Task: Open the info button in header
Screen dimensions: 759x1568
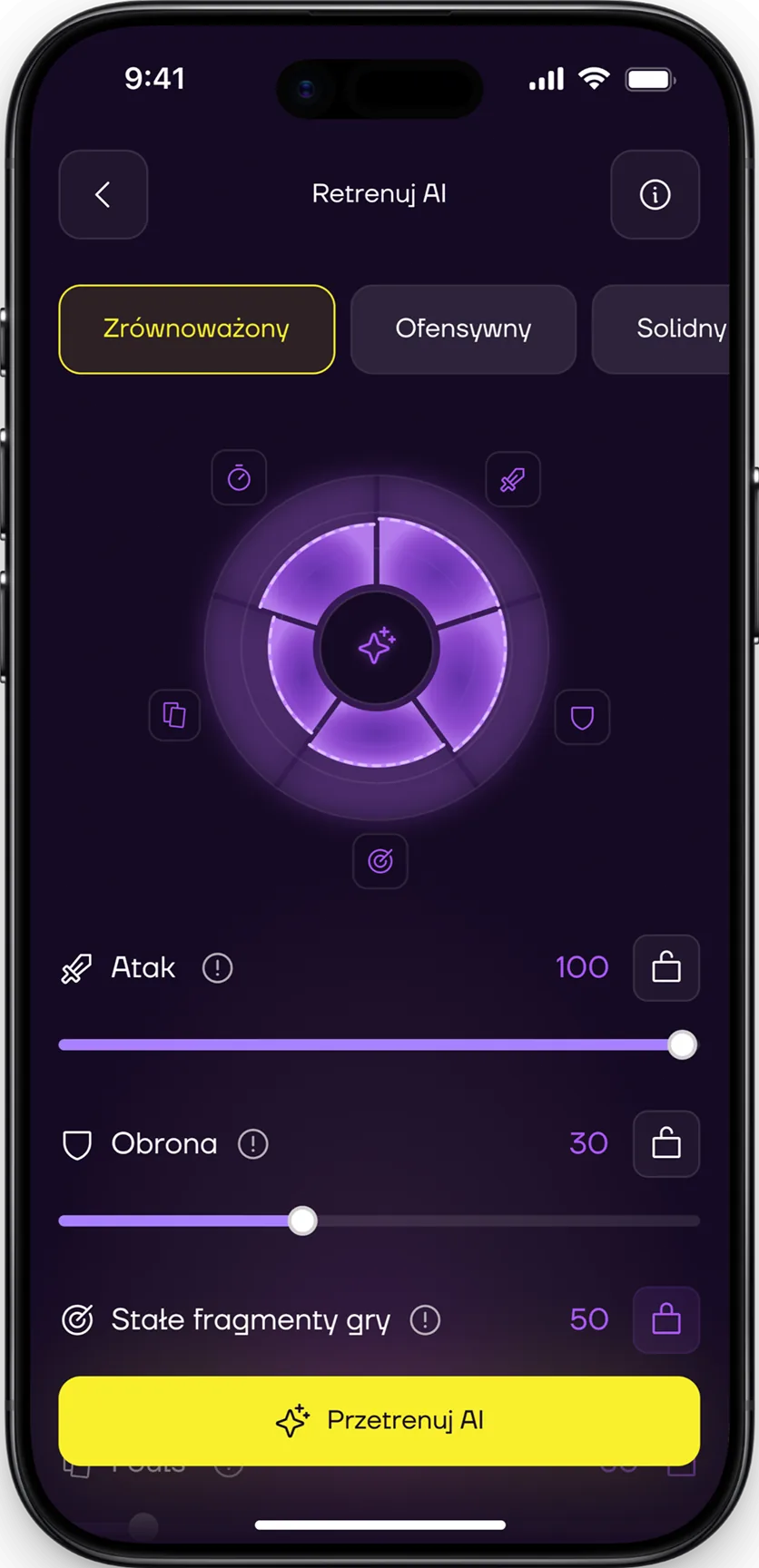Action: (x=655, y=194)
